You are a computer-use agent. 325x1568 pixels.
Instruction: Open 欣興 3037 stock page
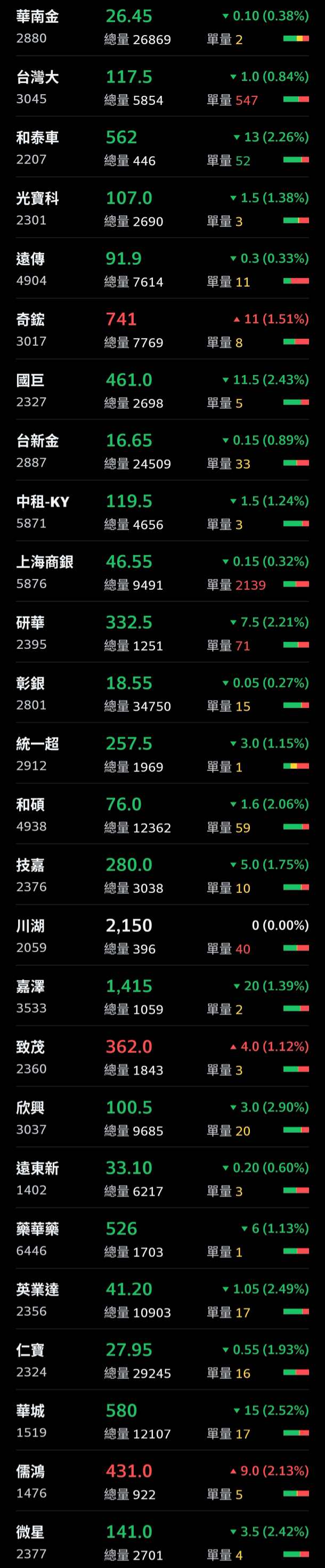tap(162, 1118)
